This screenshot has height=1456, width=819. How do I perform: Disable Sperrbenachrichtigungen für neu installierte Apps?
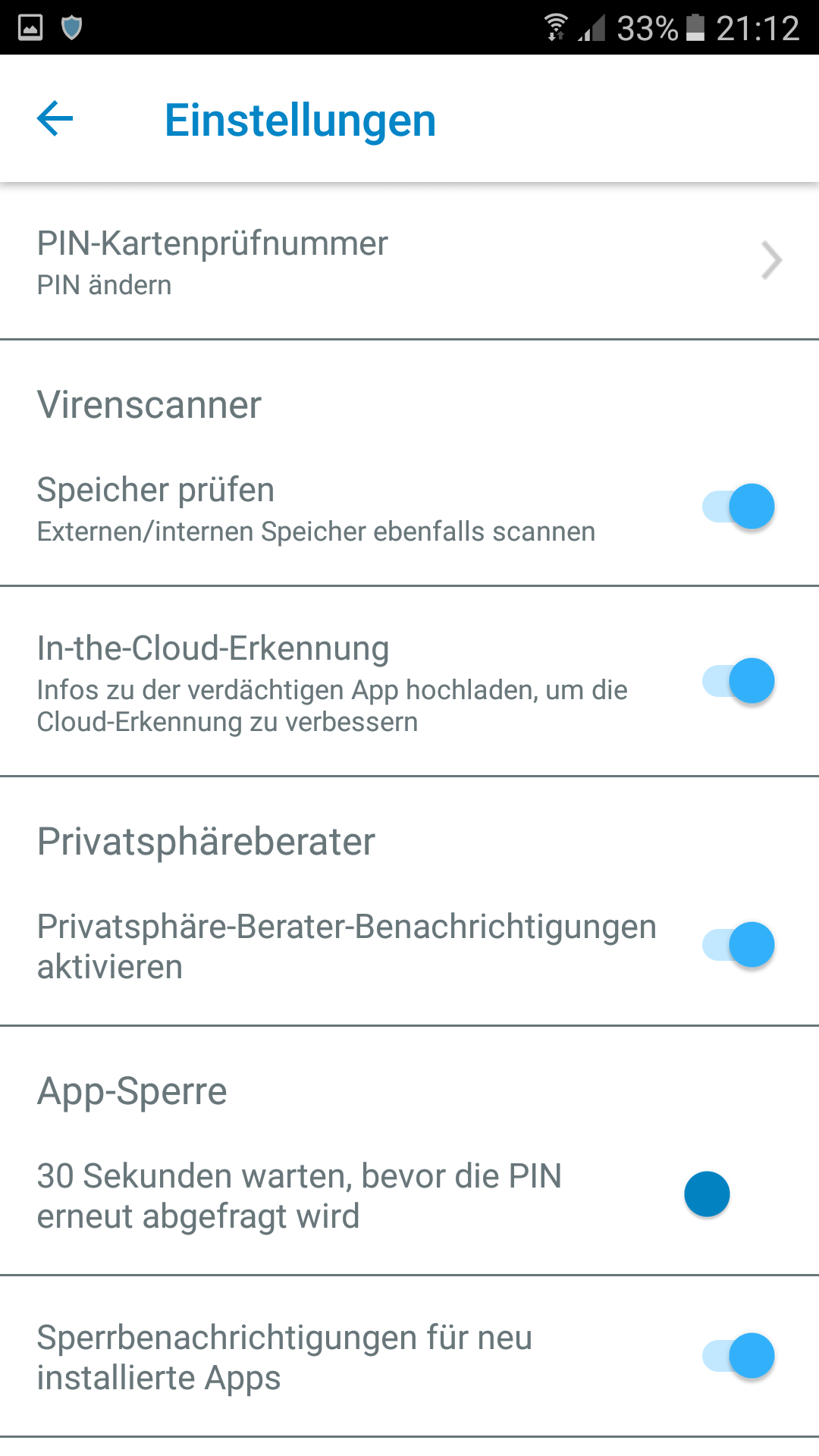[x=738, y=1356]
